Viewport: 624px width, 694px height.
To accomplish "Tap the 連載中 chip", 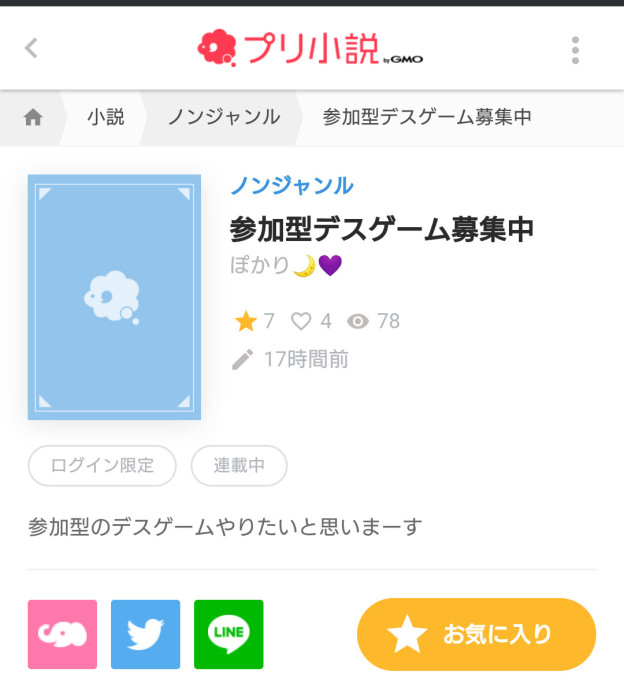I will (239, 466).
